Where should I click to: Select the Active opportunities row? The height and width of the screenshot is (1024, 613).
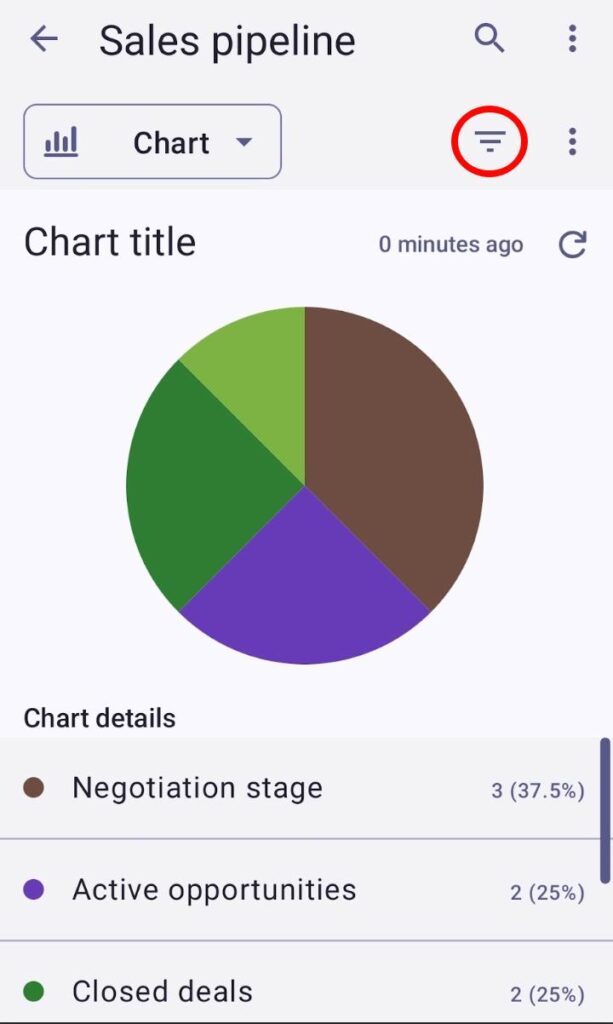click(300, 890)
